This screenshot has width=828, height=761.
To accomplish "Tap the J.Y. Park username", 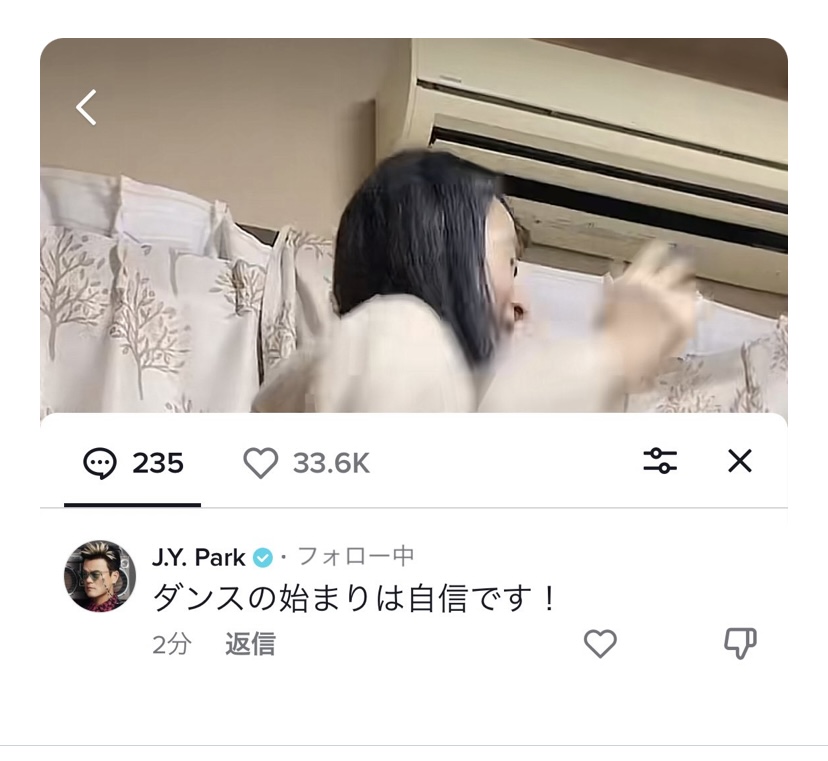I will point(199,557).
